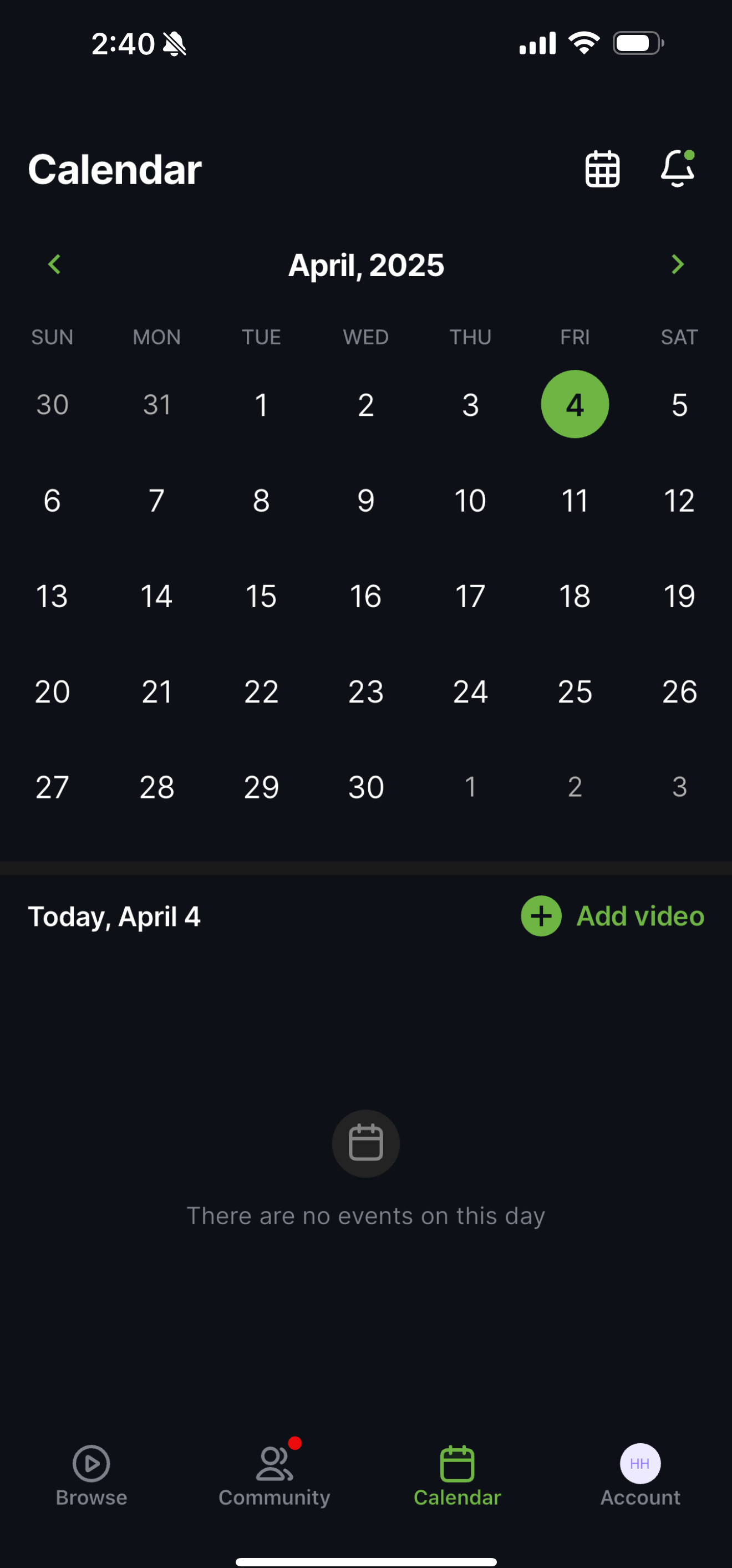Pick Saturday April 26

point(679,691)
